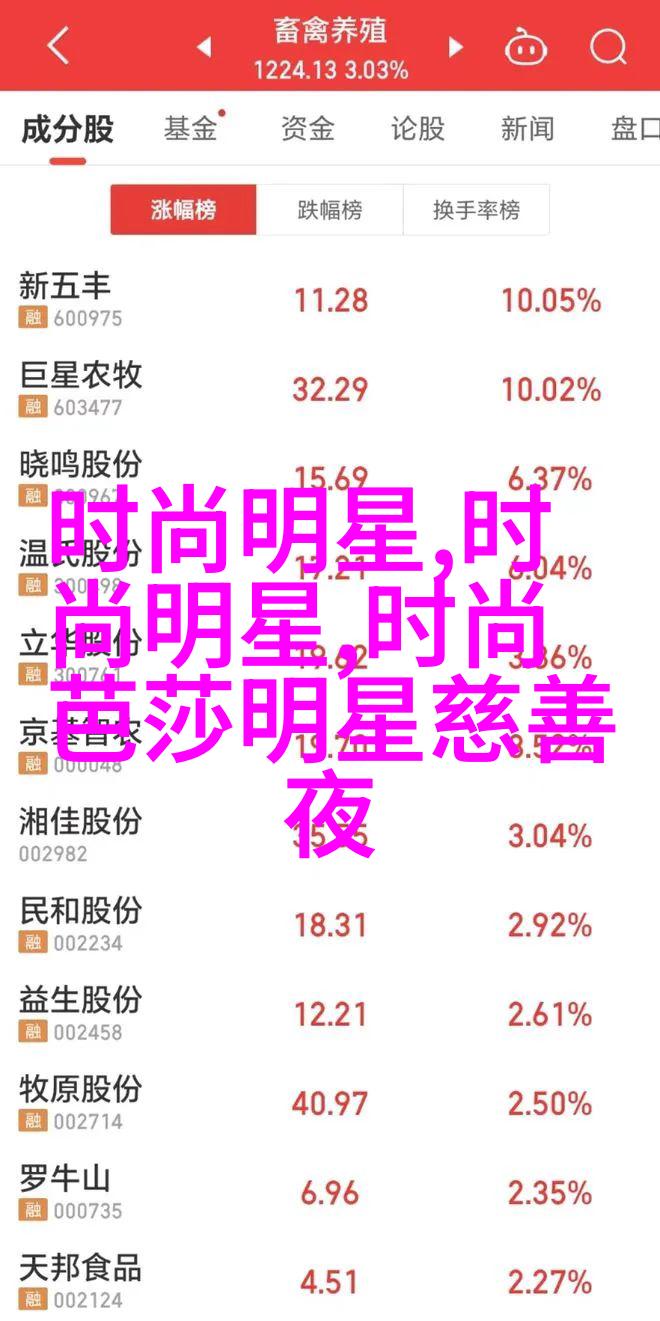Open the piggy assistant icon
The height and width of the screenshot is (1321, 660).
point(524,46)
